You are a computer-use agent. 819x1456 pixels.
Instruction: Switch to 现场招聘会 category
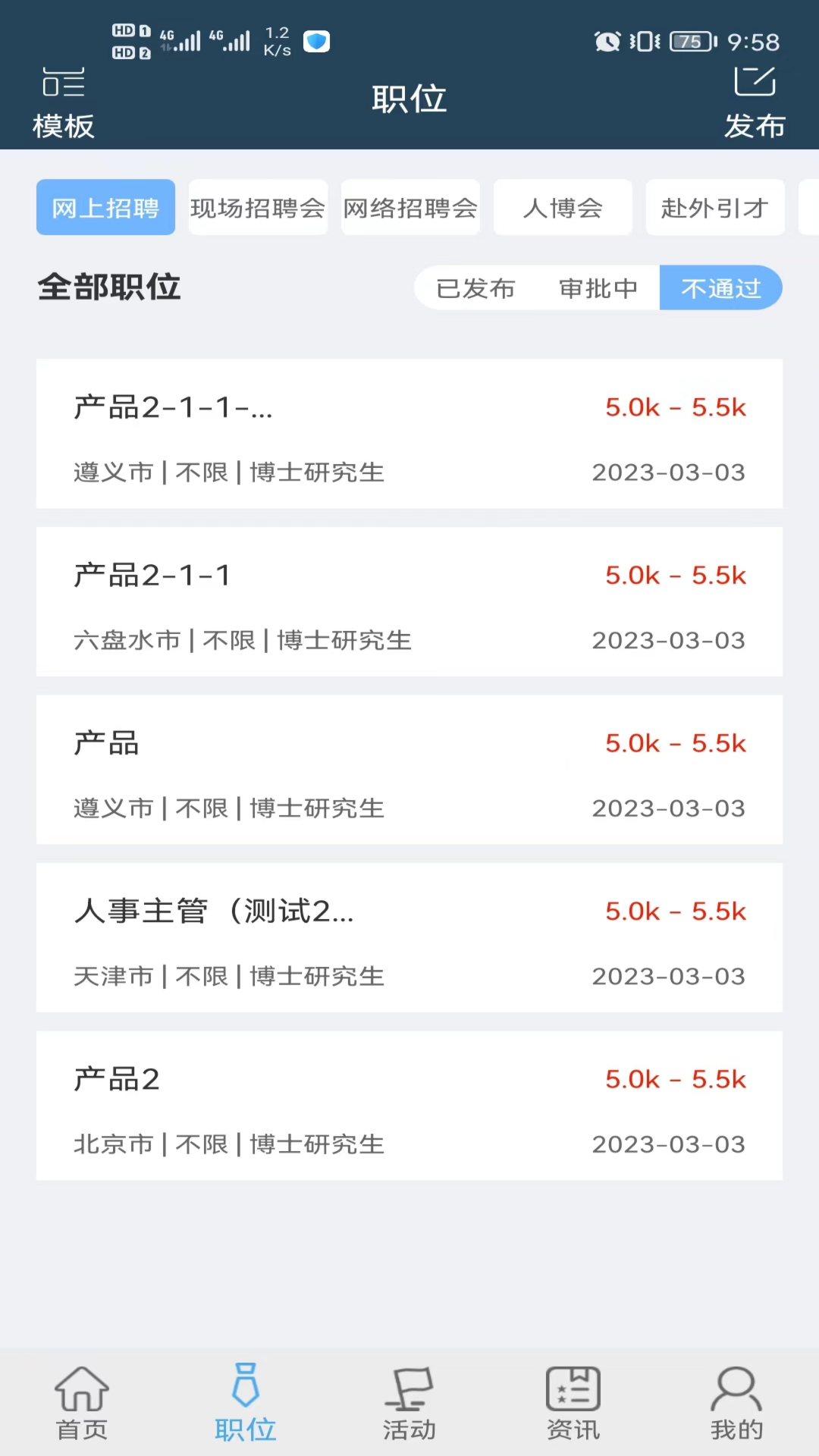tap(258, 207)
